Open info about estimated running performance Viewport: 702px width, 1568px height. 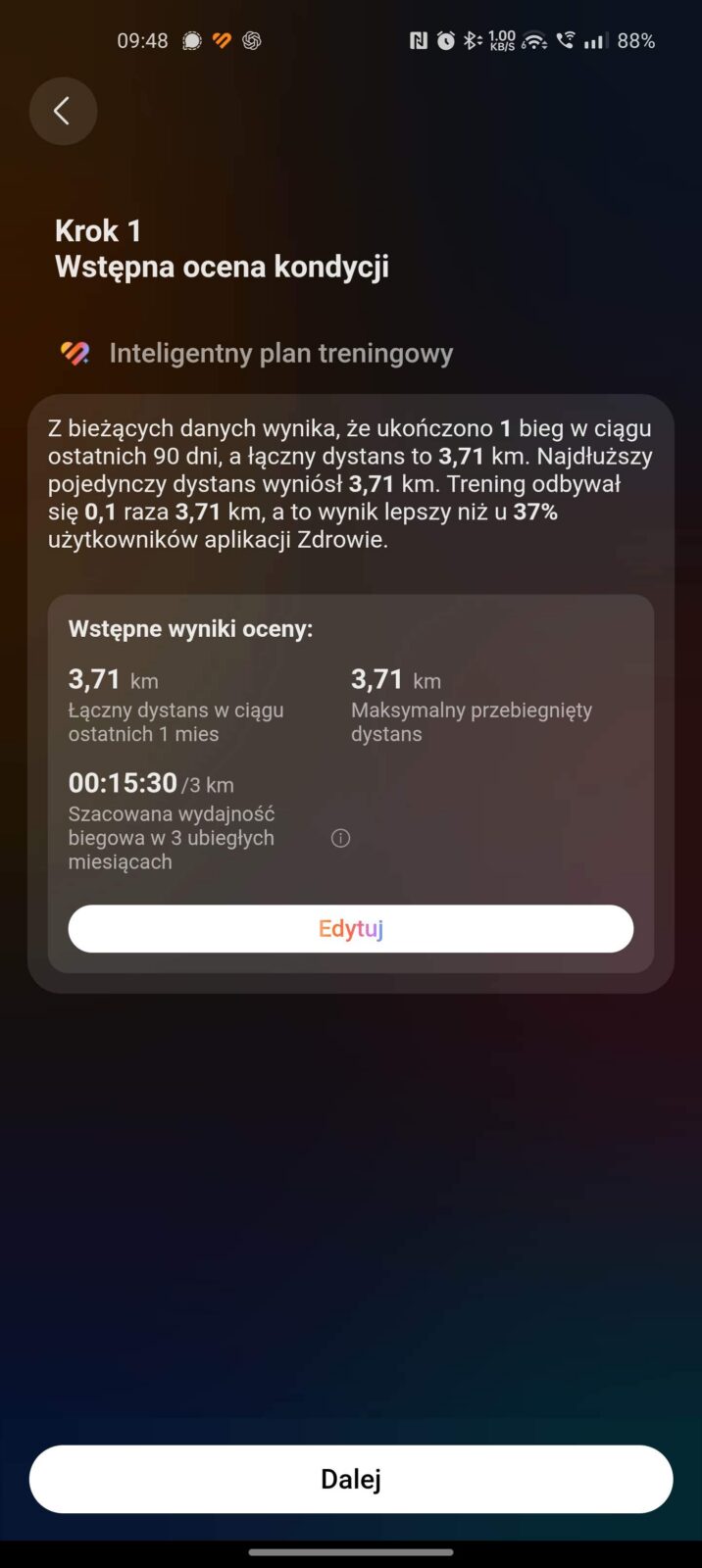pyautogui.click(x=340, y=838)
